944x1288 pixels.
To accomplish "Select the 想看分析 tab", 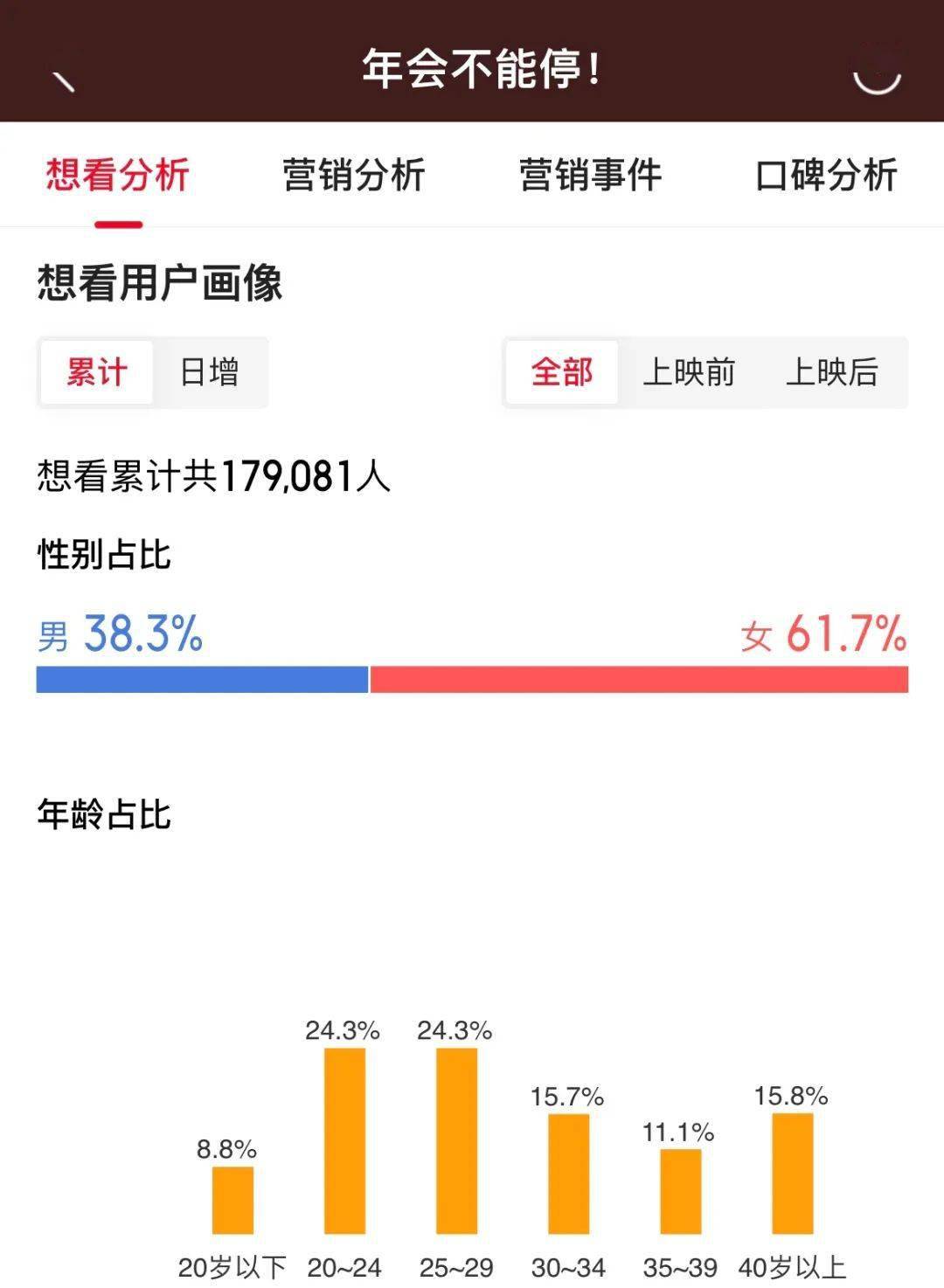I will 118,175.
